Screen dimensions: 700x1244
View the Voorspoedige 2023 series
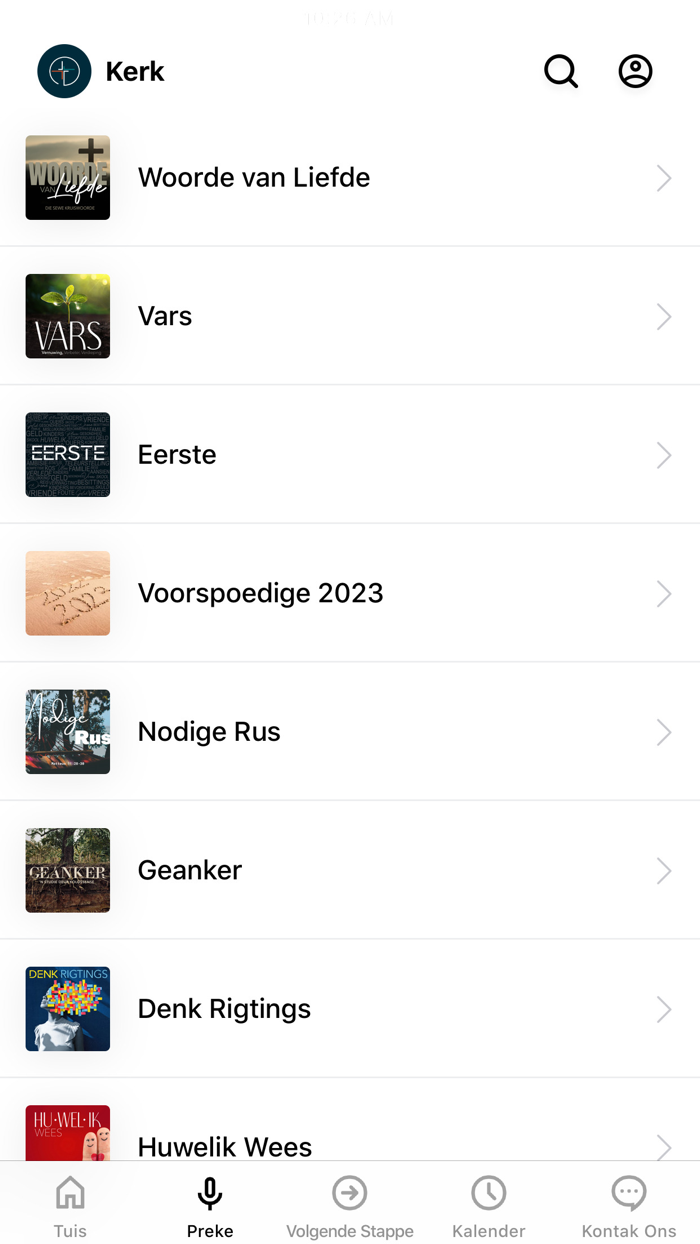tap(350, 593)
